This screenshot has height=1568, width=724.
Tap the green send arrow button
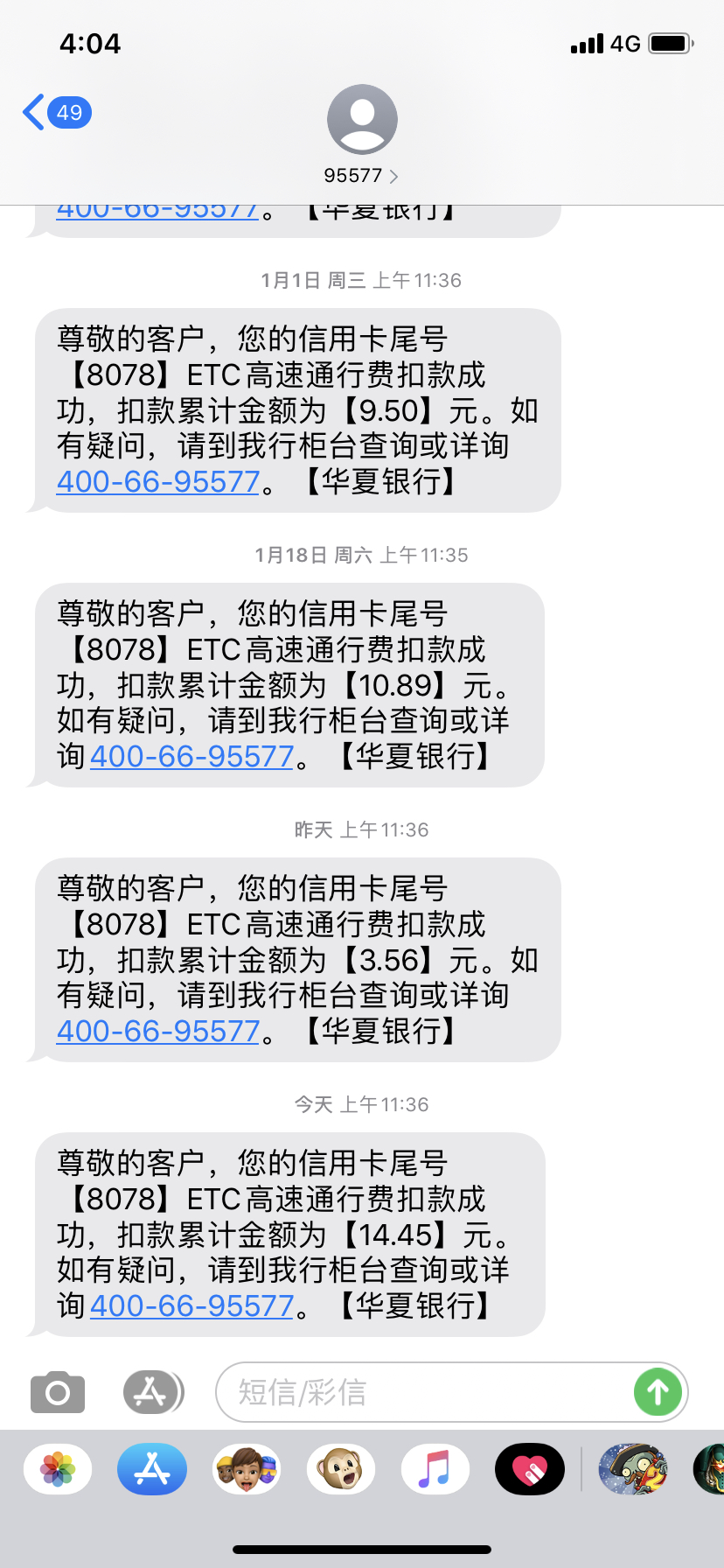point(658,1391)
